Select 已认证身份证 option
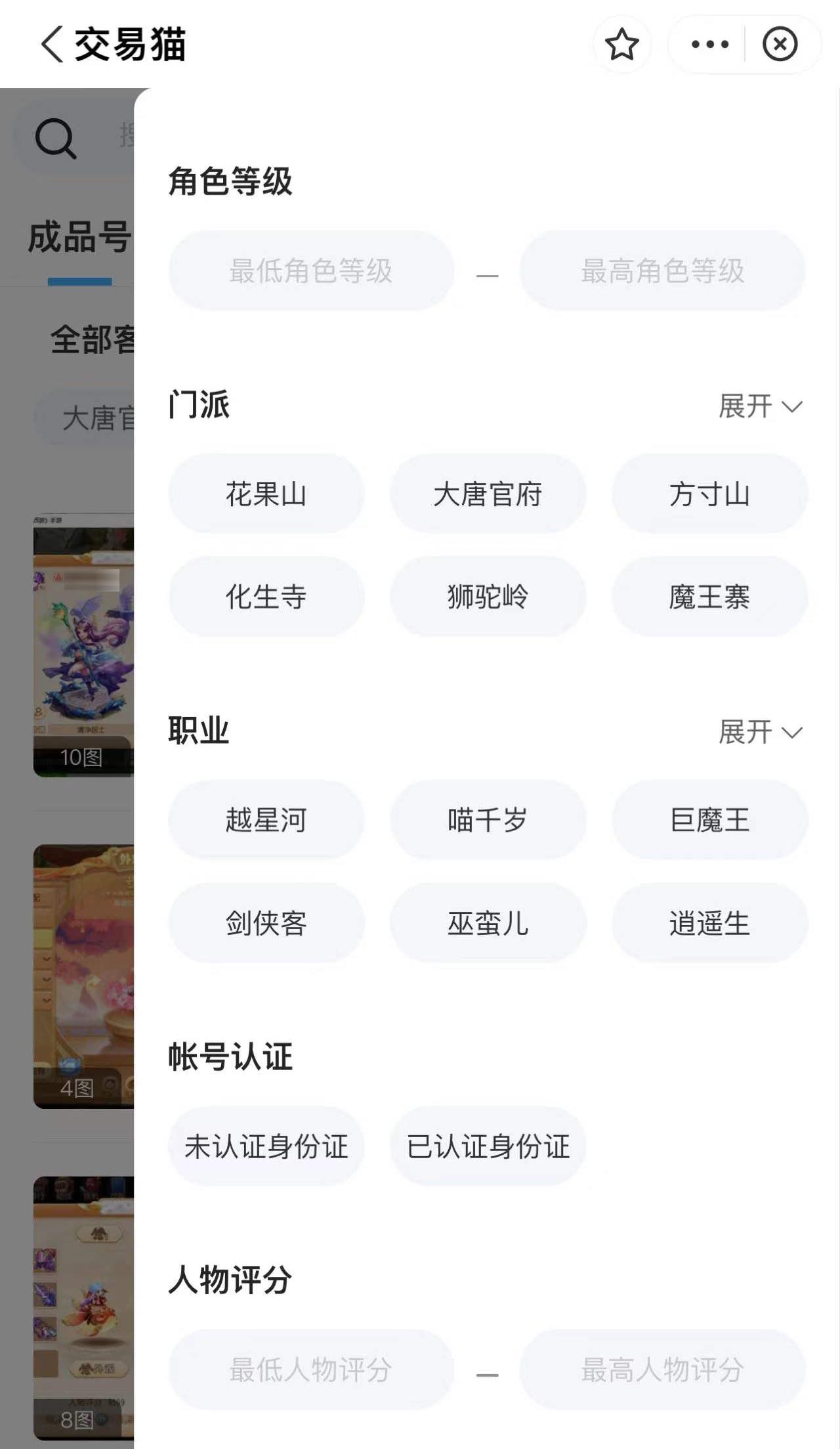 click(x=488, y=1146)
